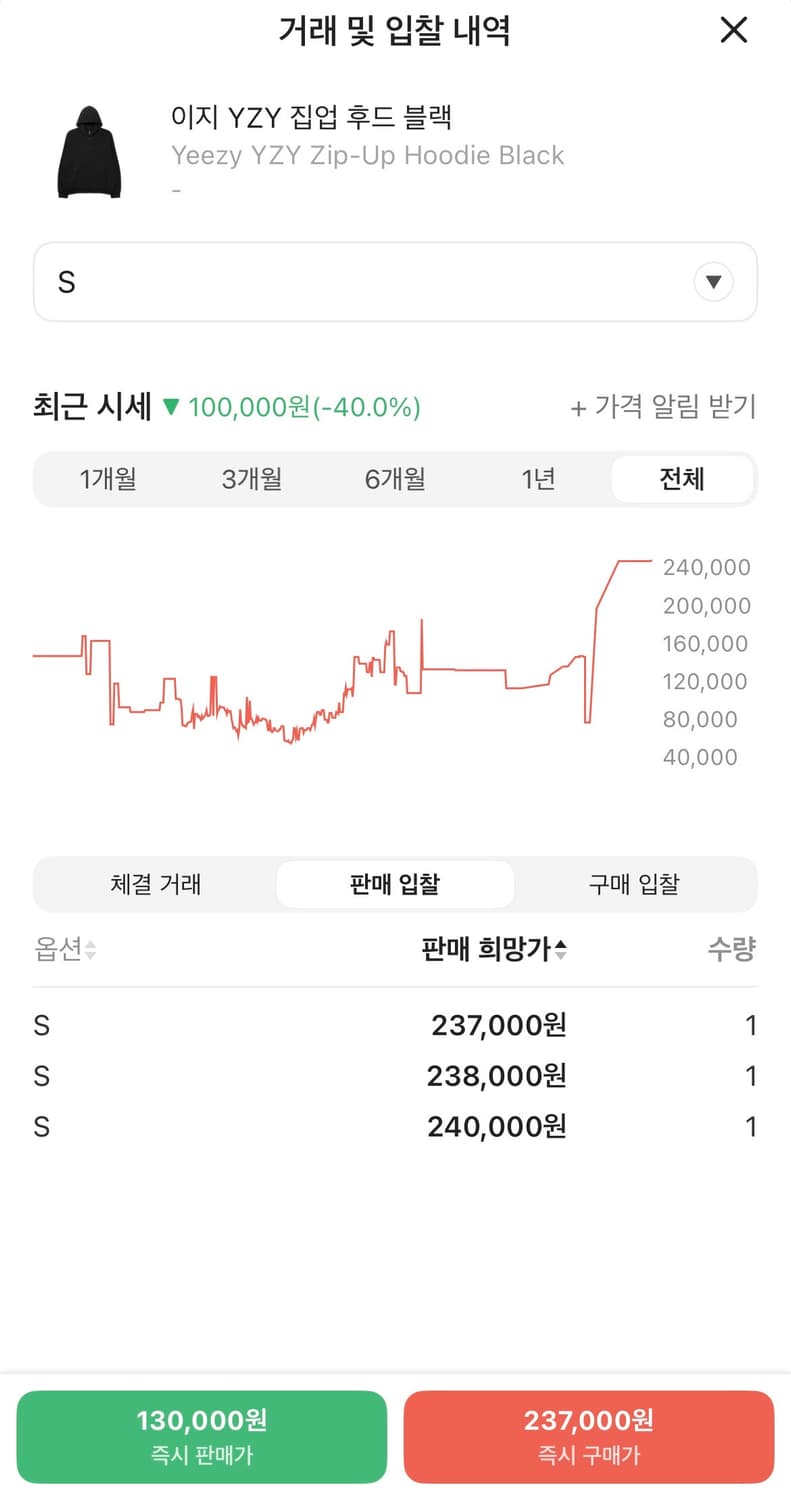The height and width of the screenshot is (1500, 791).
Task: Switch to the 체결 거래 tab
Action: tap(155, 884)
